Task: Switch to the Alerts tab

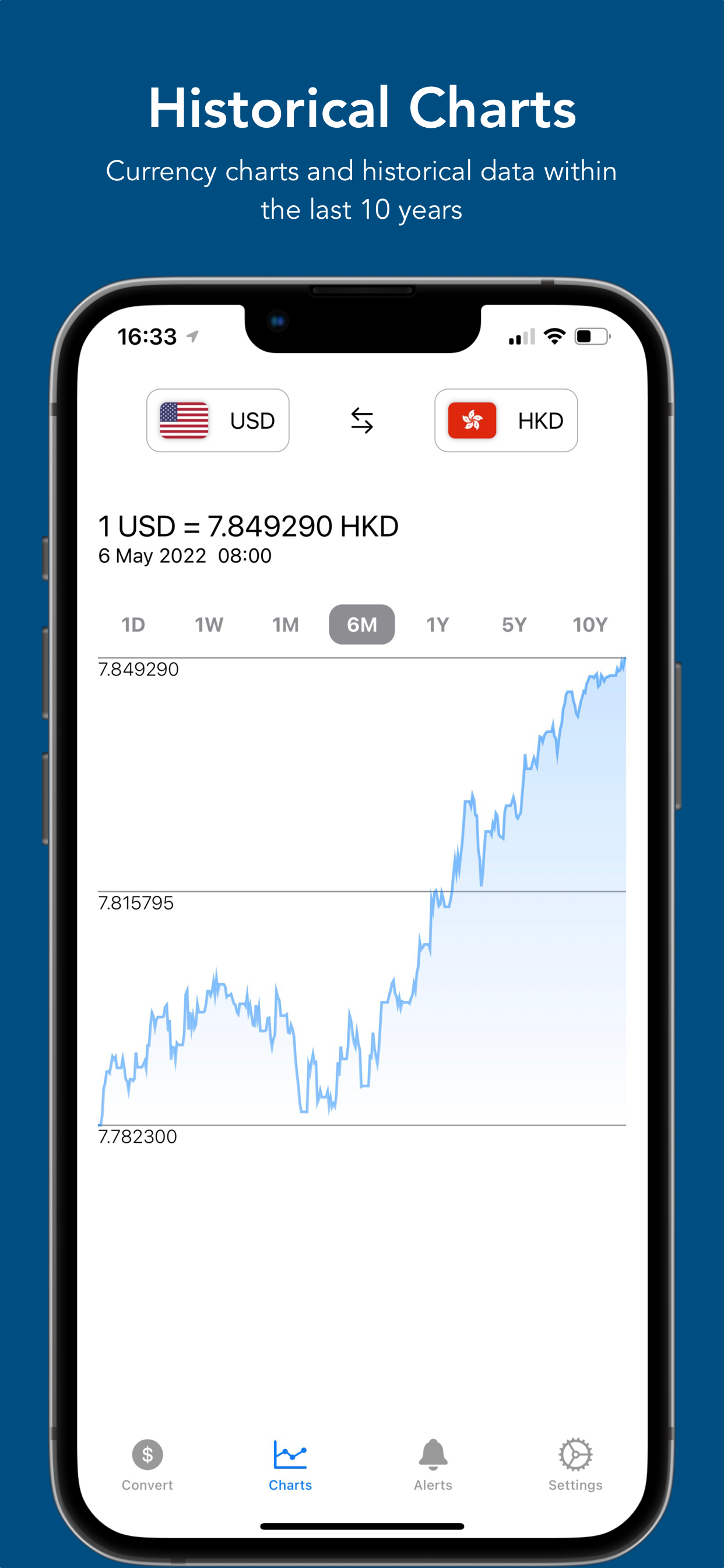Action: pos(432,1461)
